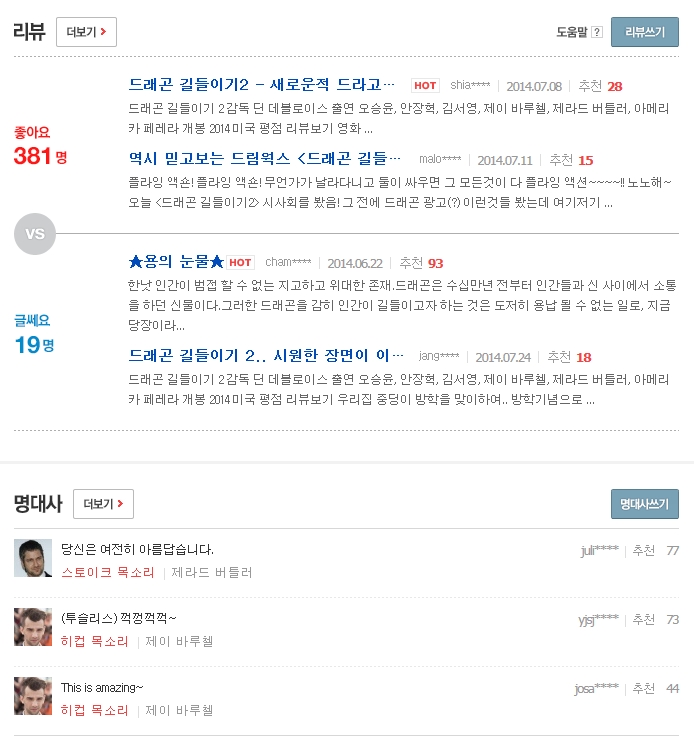Open review '역시 믿고보는 드림웍스'

266,159
